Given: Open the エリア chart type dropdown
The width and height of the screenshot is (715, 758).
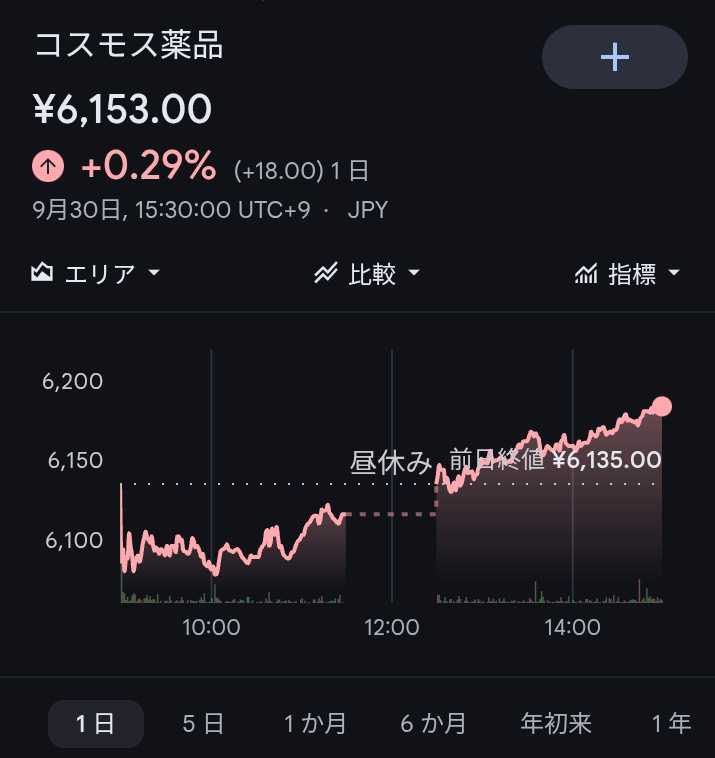Looking at the screenshot, I should 95,274.
